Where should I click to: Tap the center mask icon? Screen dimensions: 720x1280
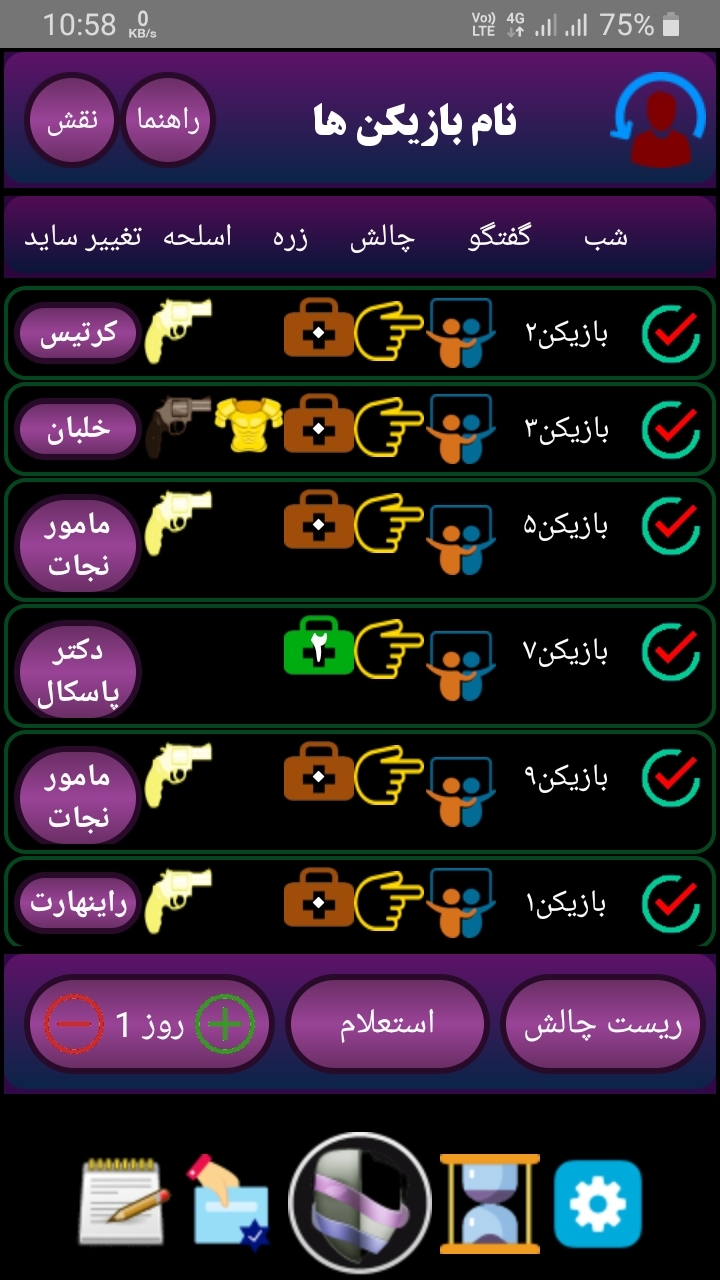360,1203
